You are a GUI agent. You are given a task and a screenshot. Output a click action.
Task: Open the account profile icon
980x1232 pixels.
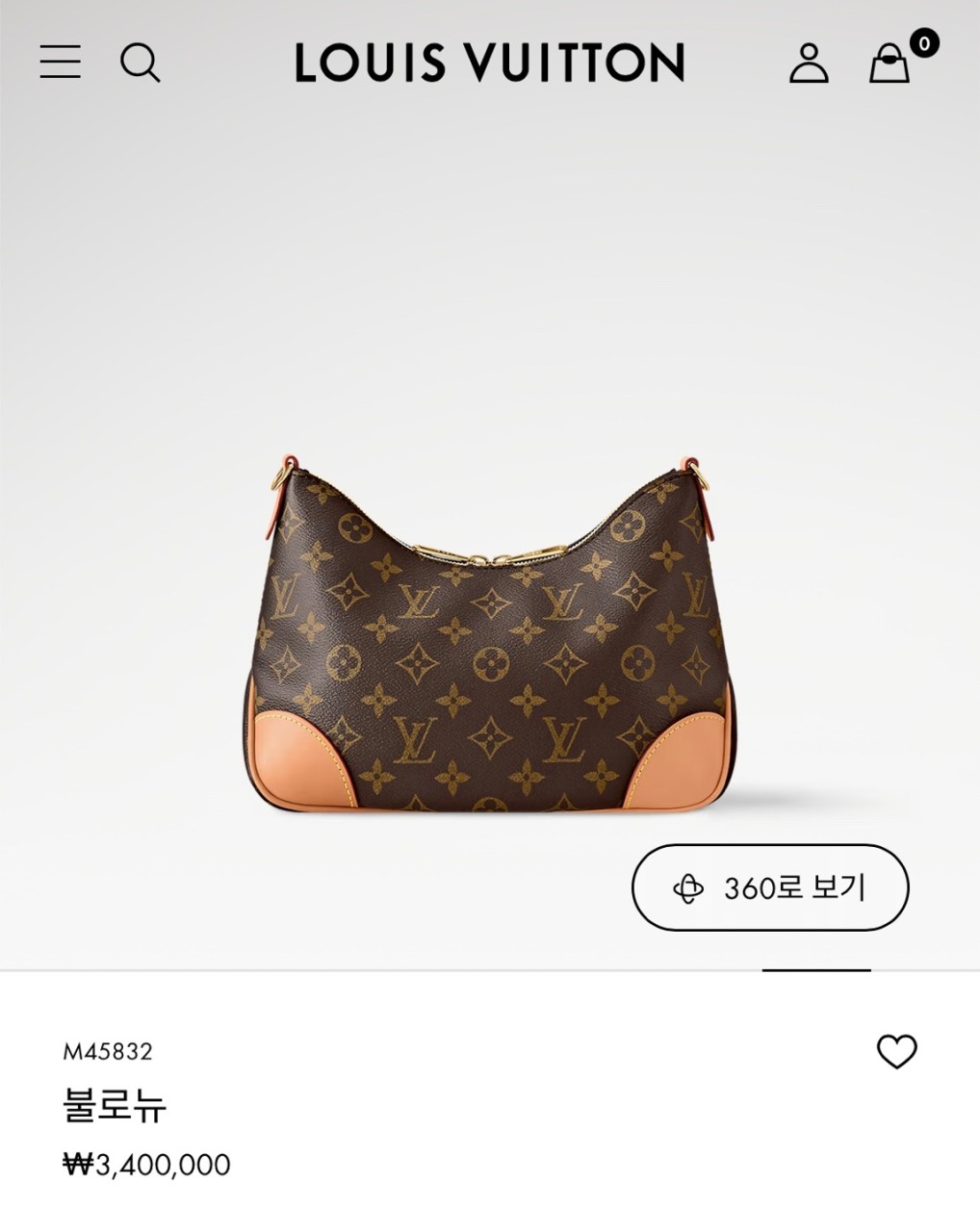tap(809, 64)
